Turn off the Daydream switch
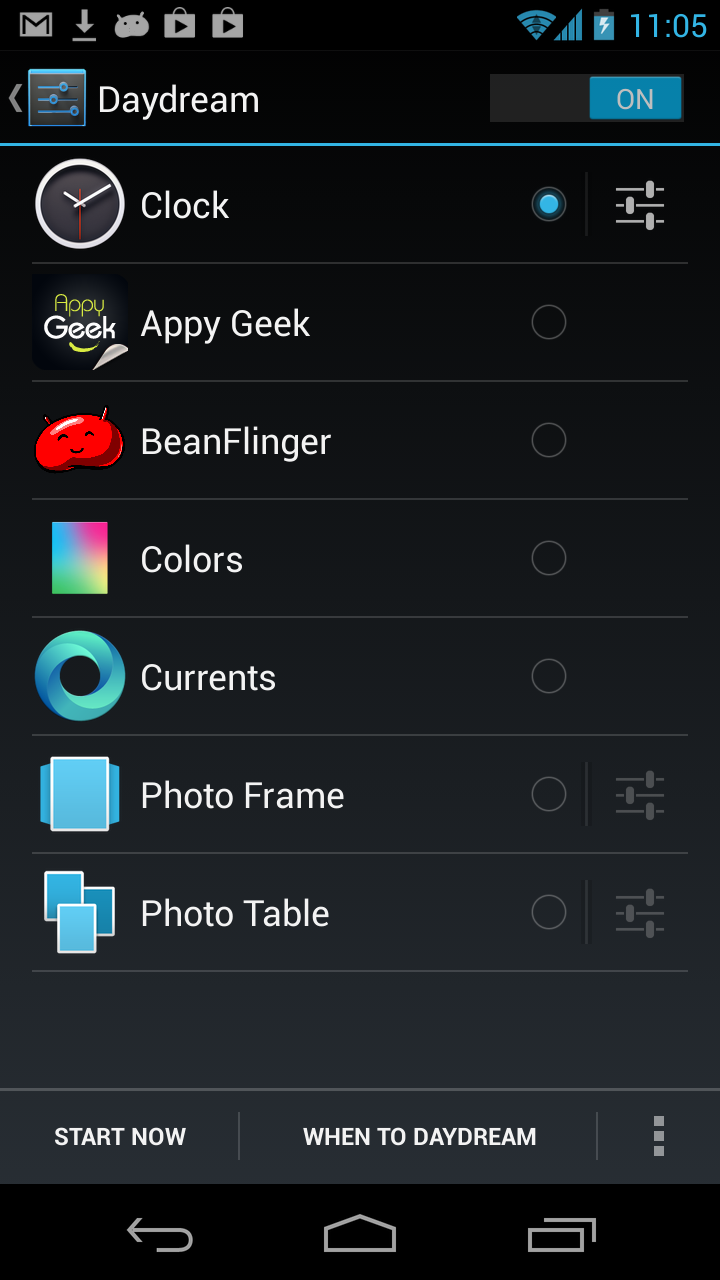Screen dimensions: 720x1280 point(586,99)
